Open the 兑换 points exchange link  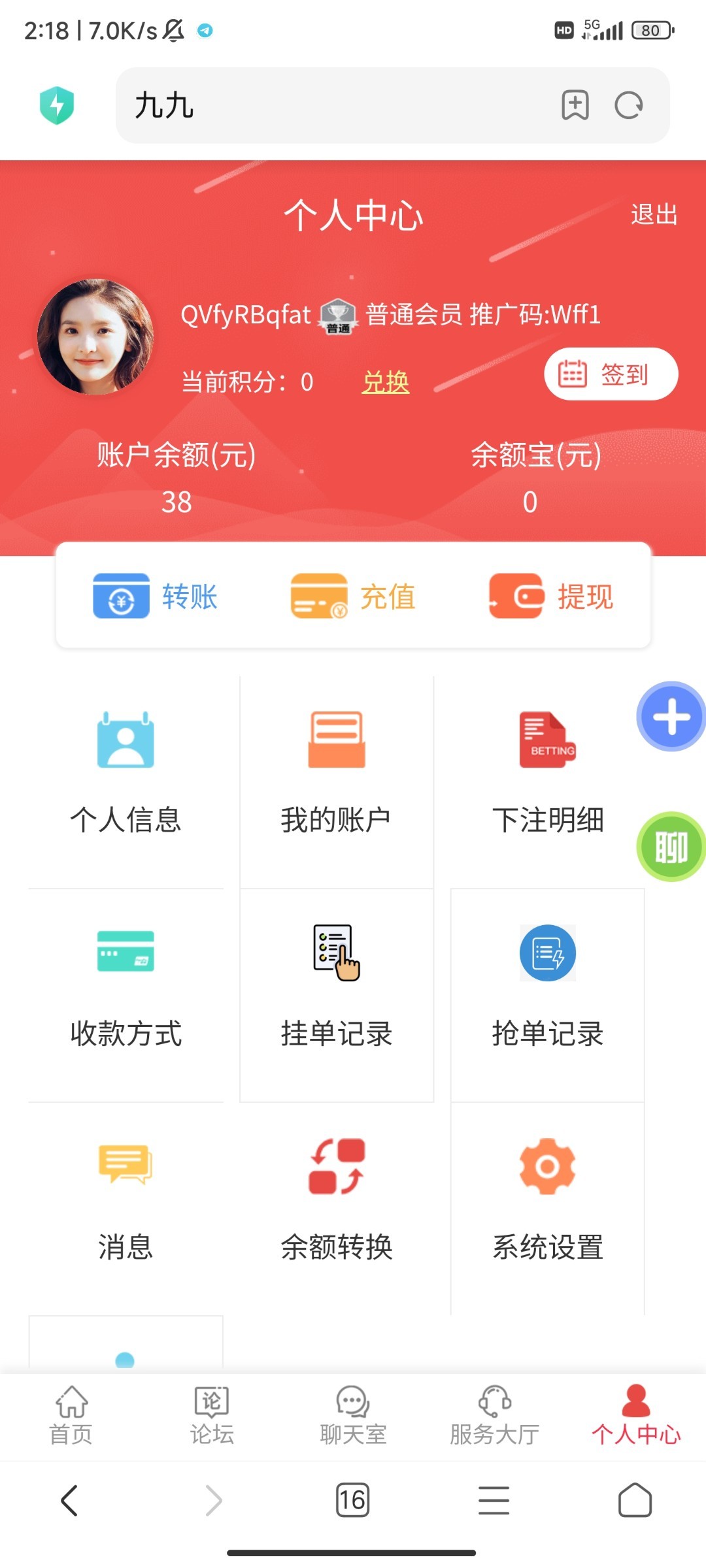click(386, 382)
